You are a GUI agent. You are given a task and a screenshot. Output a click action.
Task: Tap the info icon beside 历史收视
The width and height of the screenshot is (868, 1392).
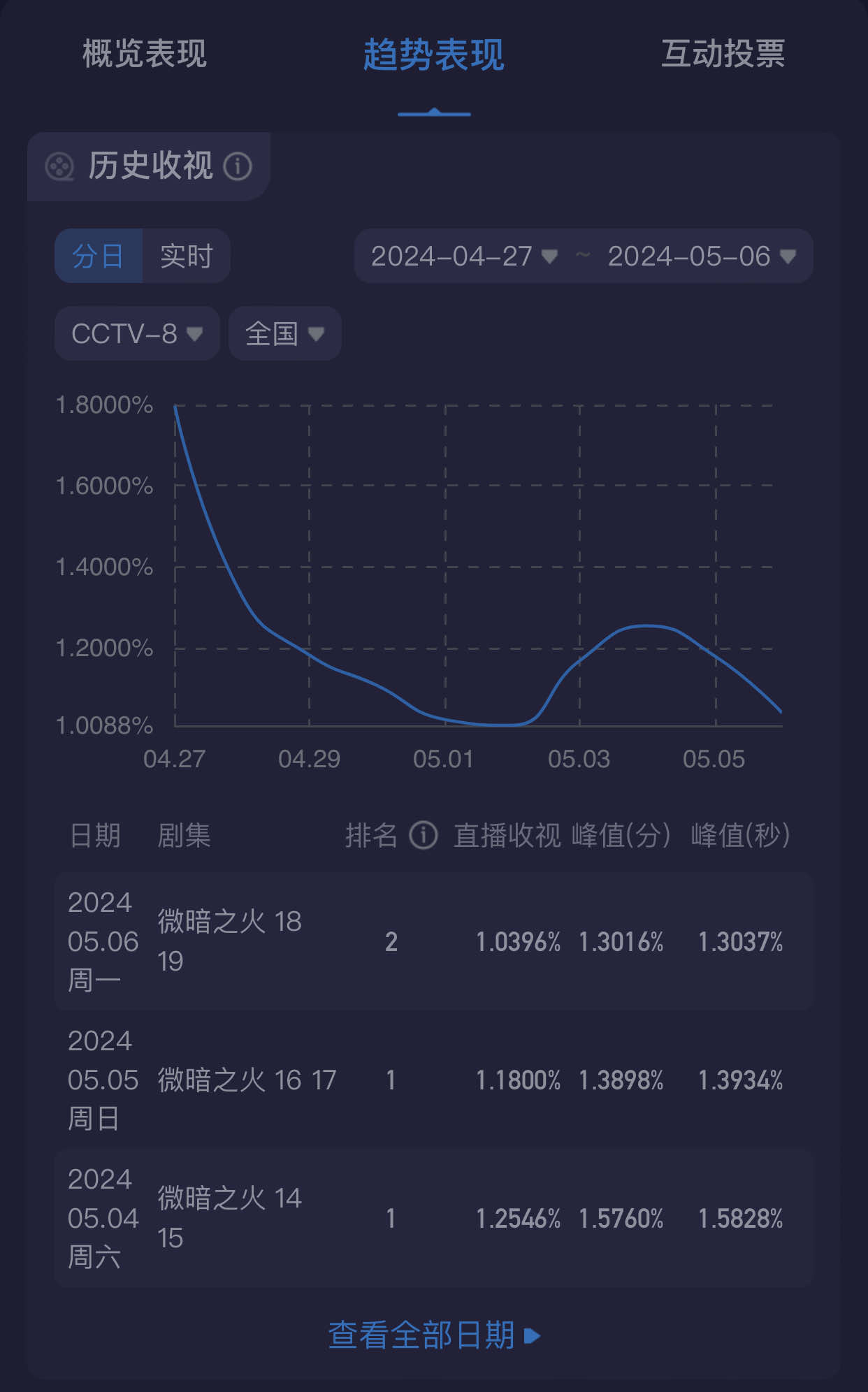[238, 166]
